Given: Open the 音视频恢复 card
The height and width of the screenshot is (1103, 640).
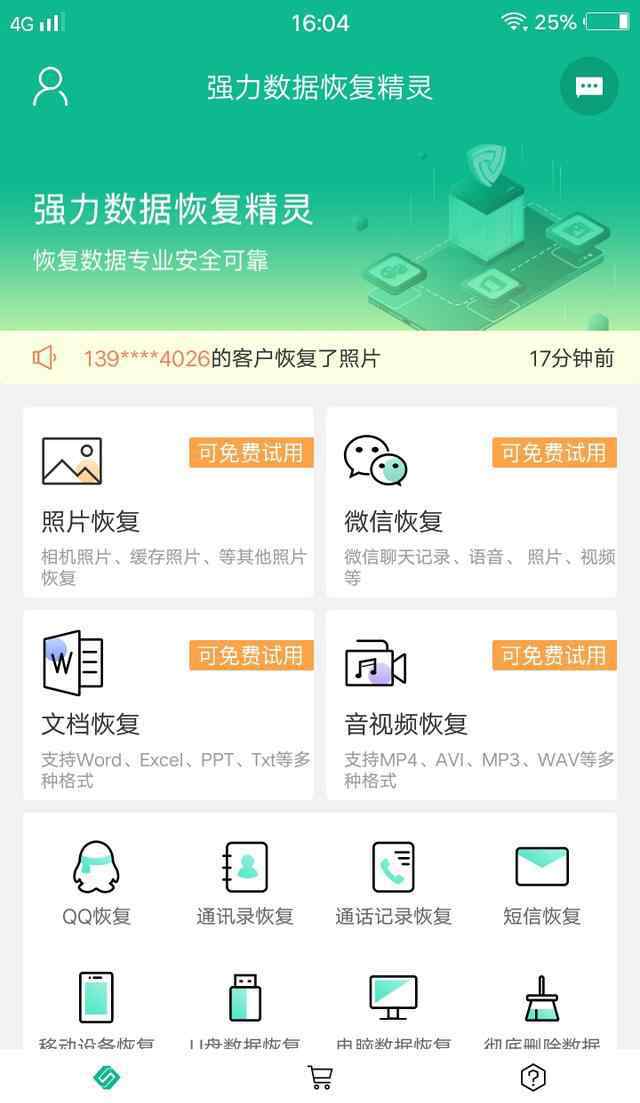Looking at the screenshot, I should (x=471, y=705).
